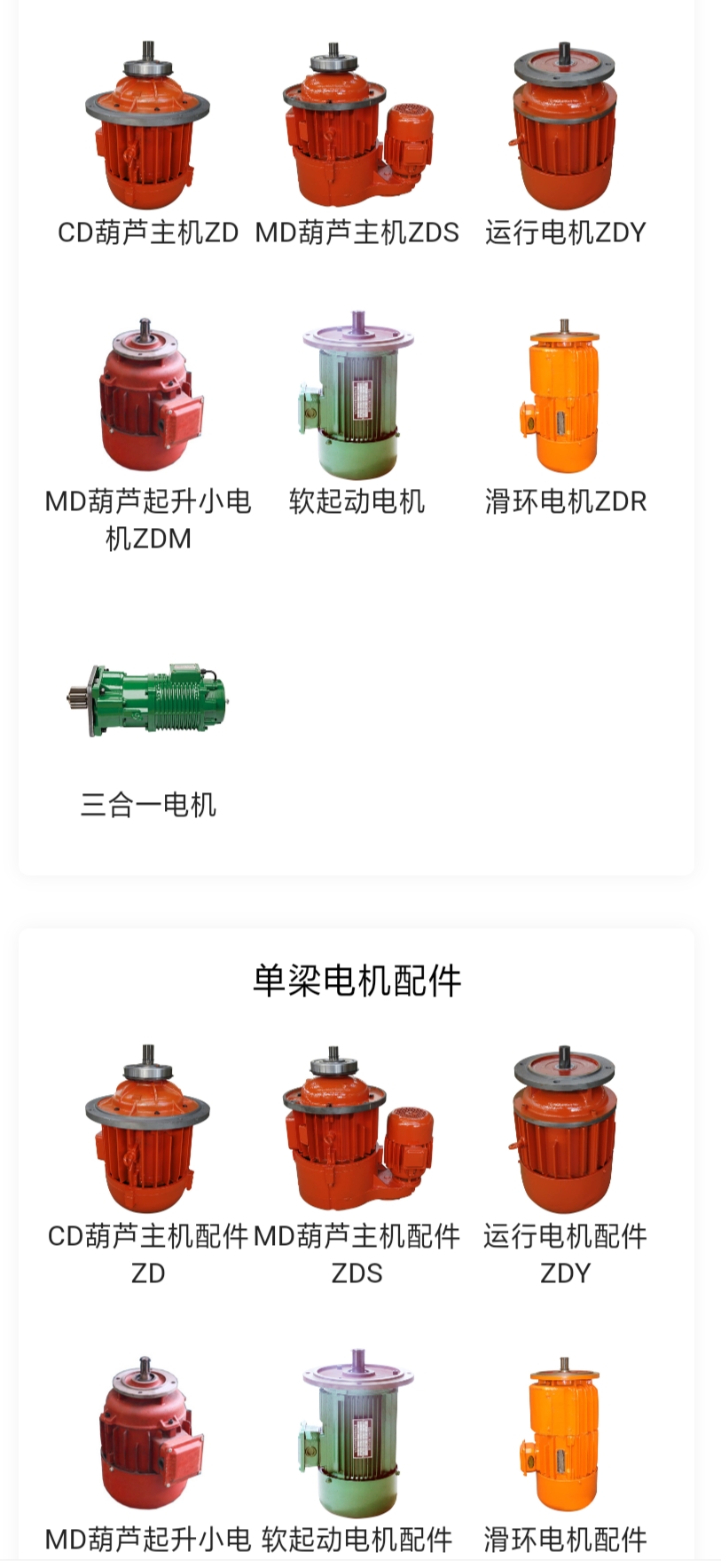Click the MD葫芦主机ZDS text label
Image resolution: width=721 pixels, height=1568 pixels.
pos(357,232)
